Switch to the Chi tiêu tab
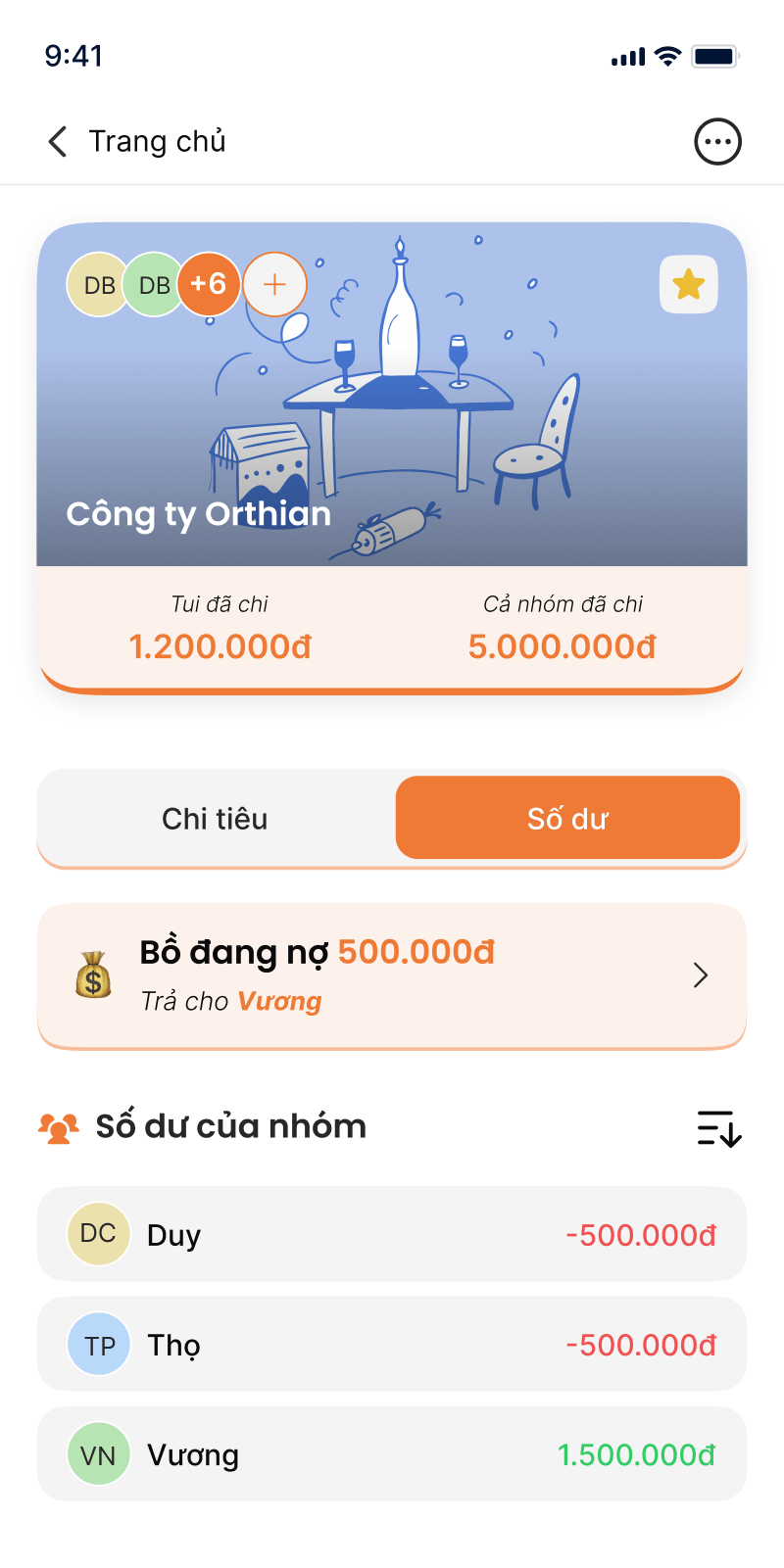 click(x=215, y=819)
